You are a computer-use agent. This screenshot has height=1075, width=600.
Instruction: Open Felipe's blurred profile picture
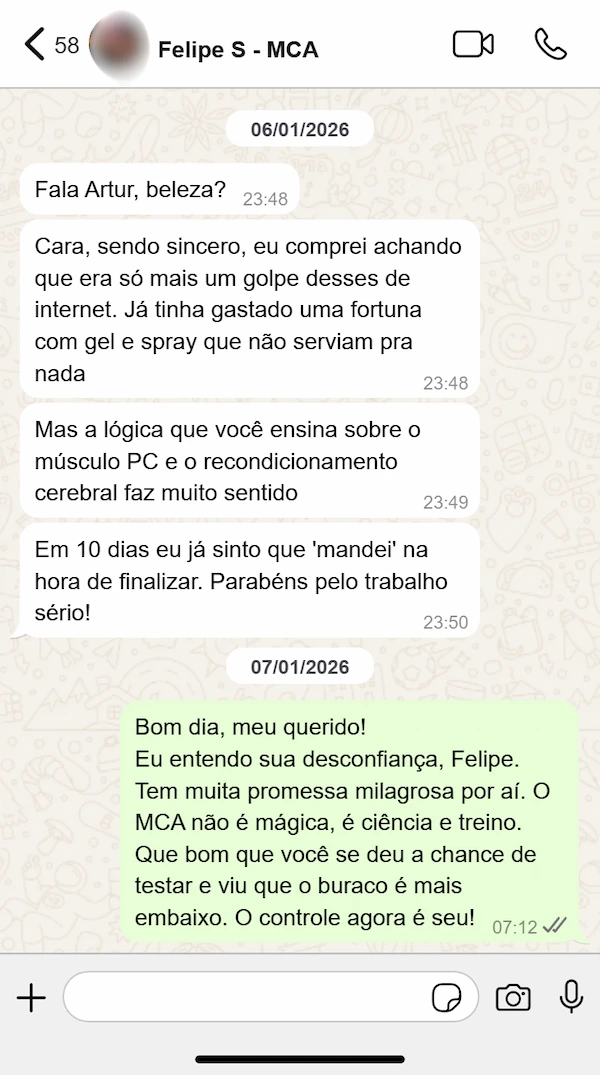tap(119, 46)
